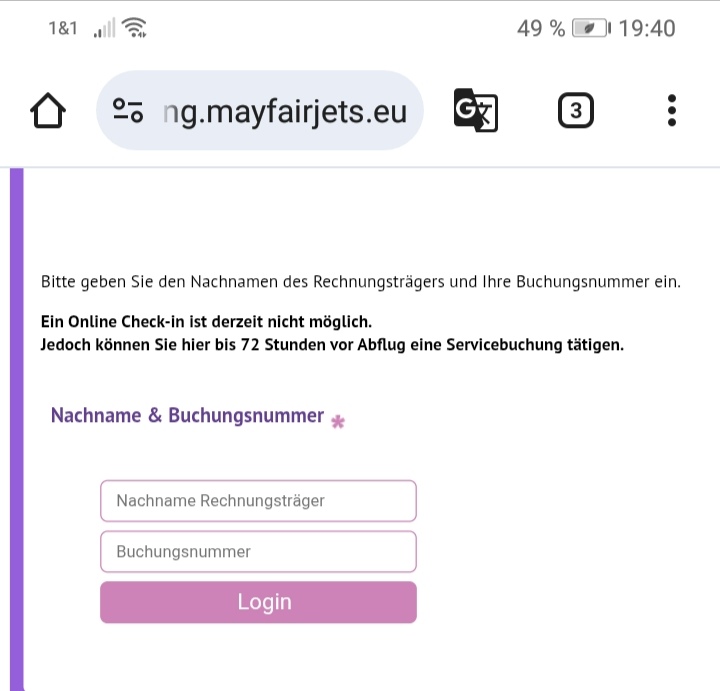Viewport: 720px width, 691px height.
Task: View site information icon in address bar
Action: 128,111
